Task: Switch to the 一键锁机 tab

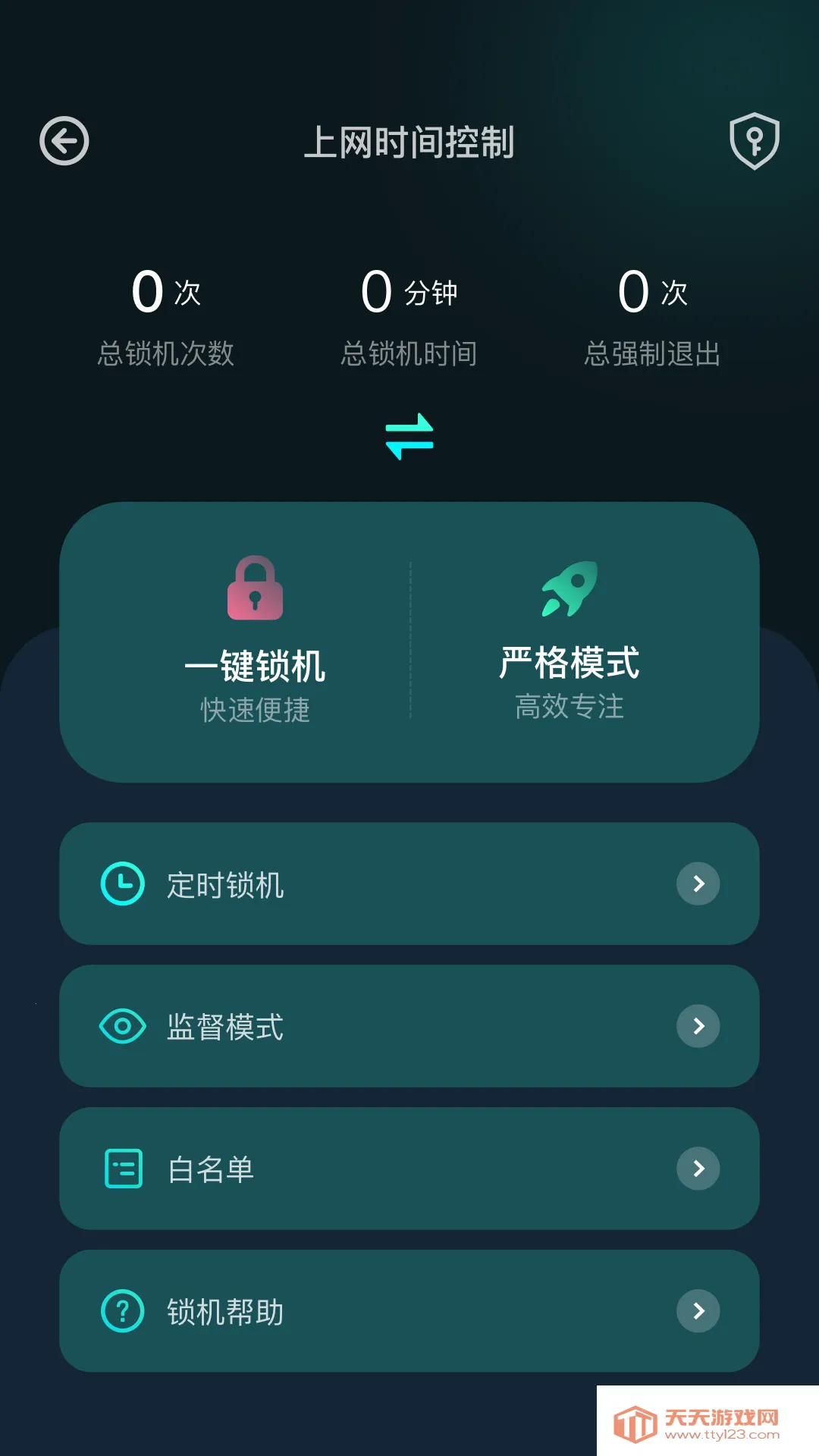Action: click(256, 667)
